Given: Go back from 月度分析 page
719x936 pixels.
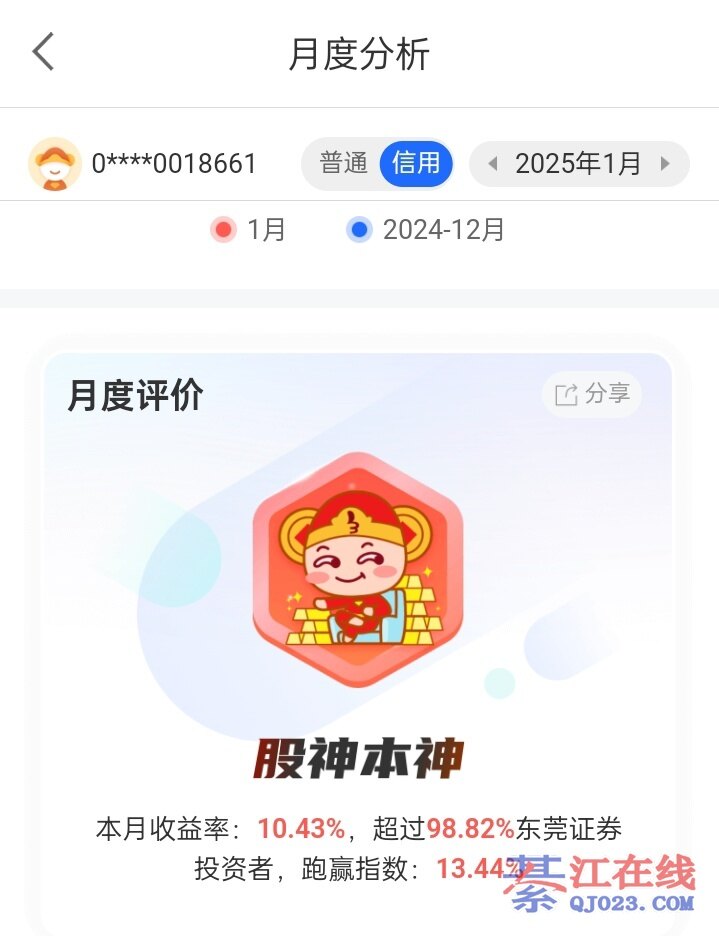Looking at the screenshot, I should coord(43,52).
